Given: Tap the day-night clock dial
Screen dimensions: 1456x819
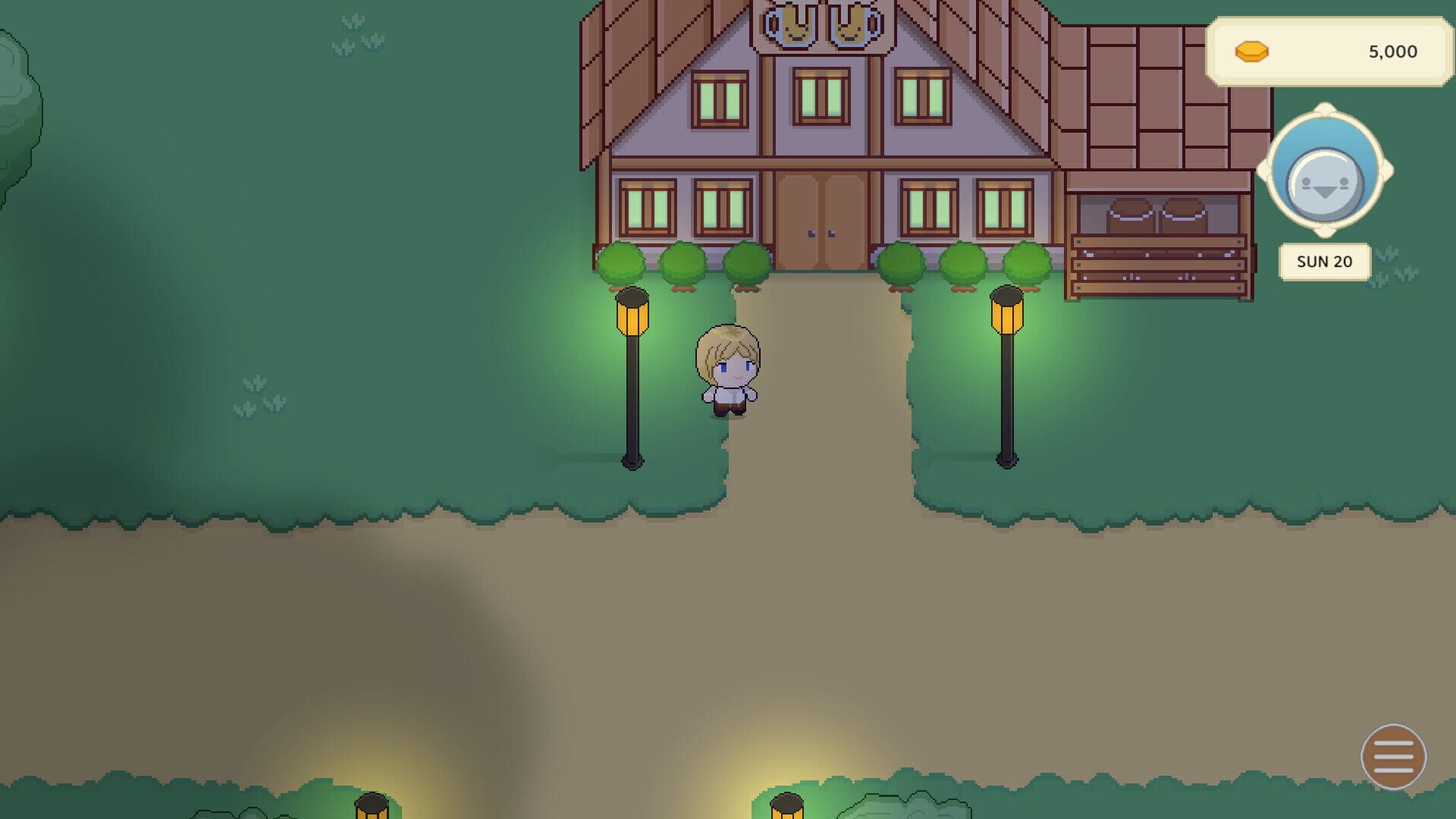Looking at the screenshot, I should (1324, 171).
